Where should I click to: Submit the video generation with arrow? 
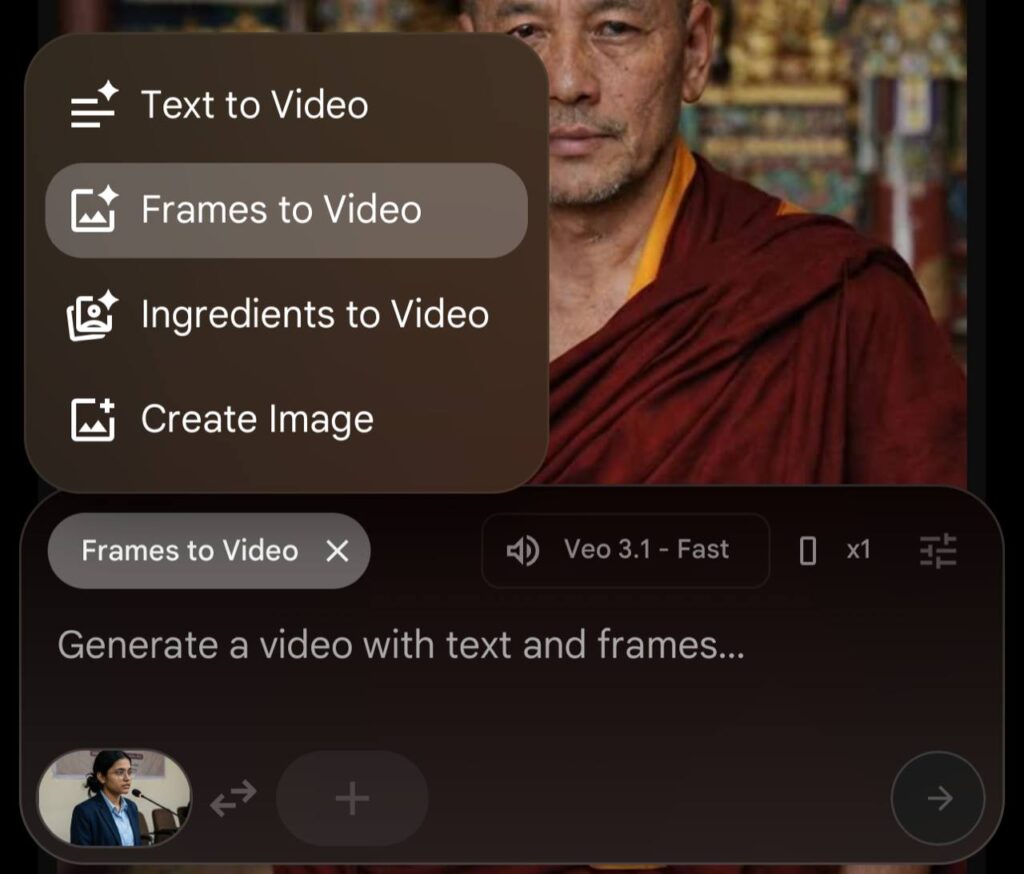click(x=938, y=798)
